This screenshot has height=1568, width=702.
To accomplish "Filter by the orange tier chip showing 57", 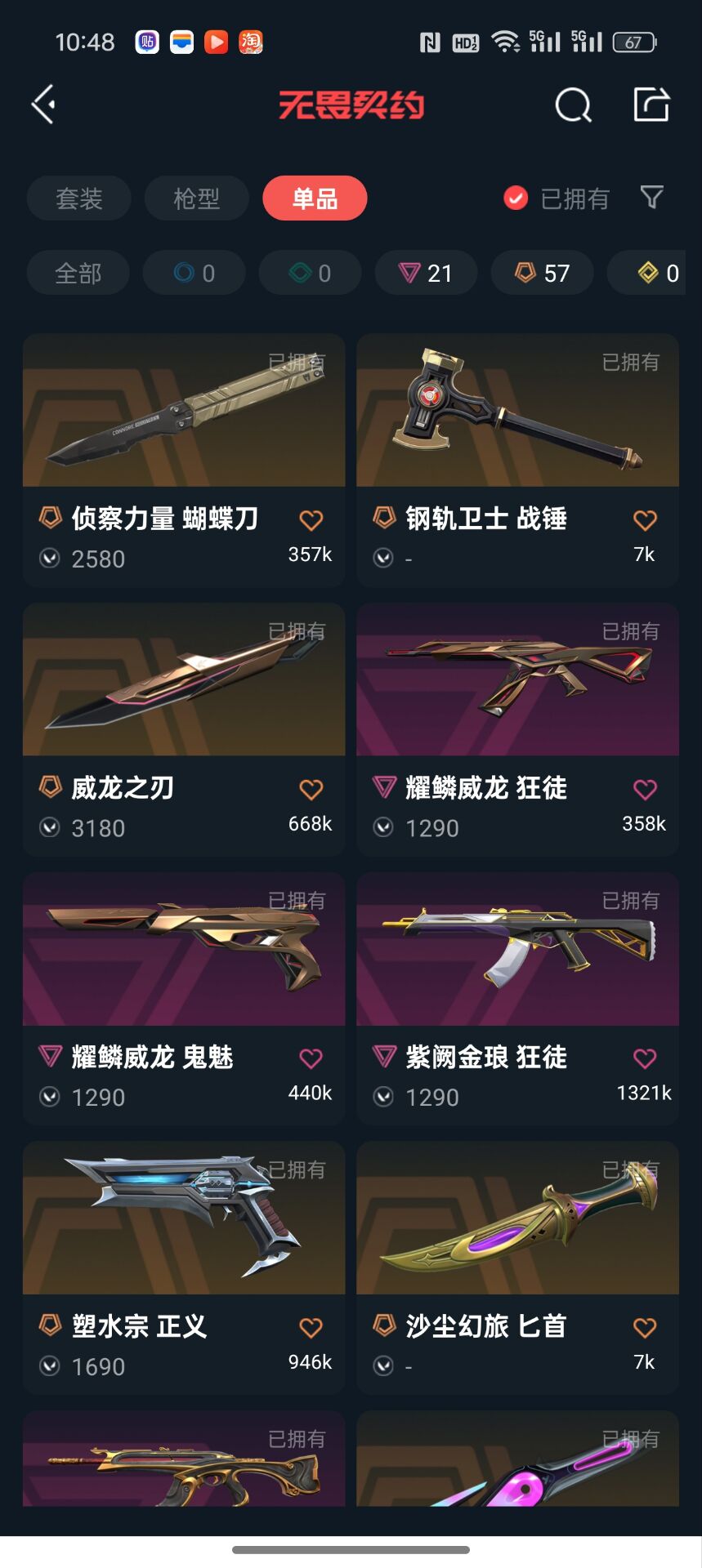I will 542,273.
